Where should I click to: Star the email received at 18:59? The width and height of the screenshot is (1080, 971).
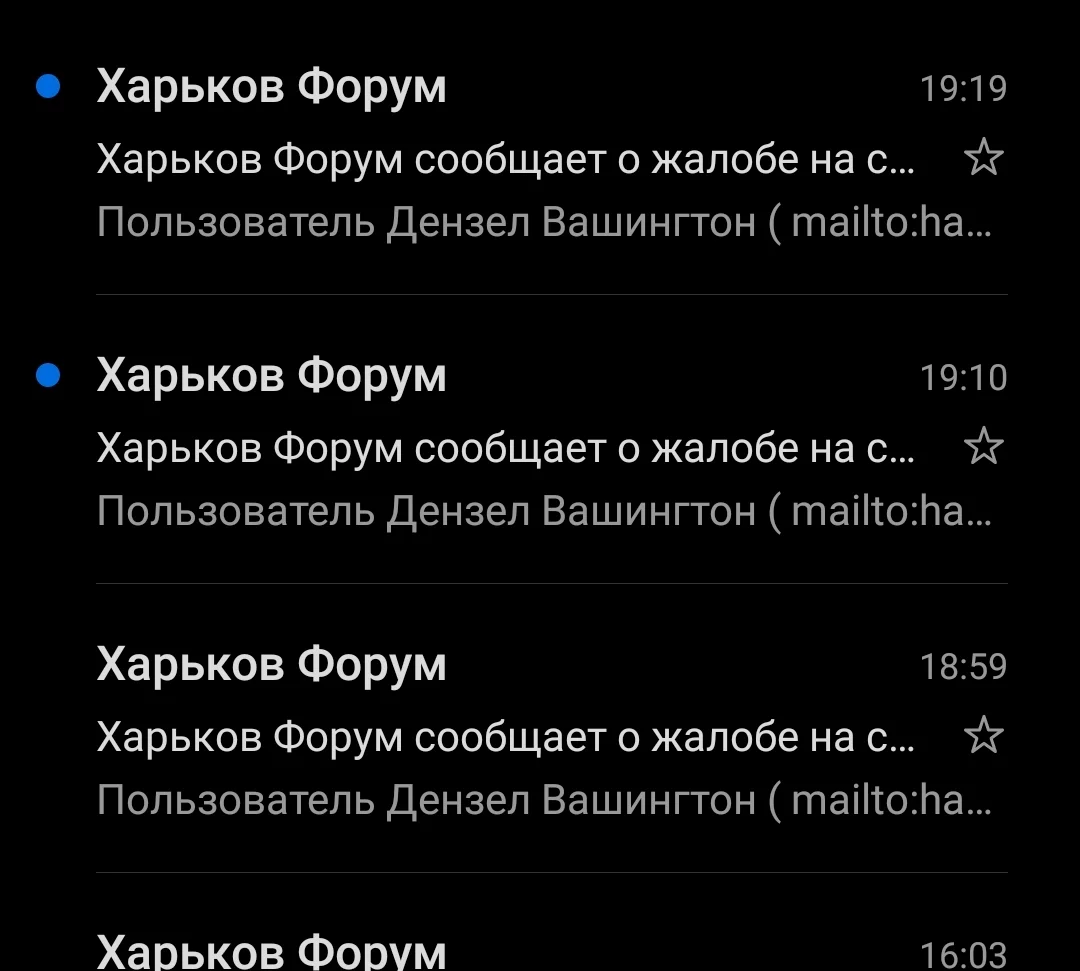click(984, 735)
